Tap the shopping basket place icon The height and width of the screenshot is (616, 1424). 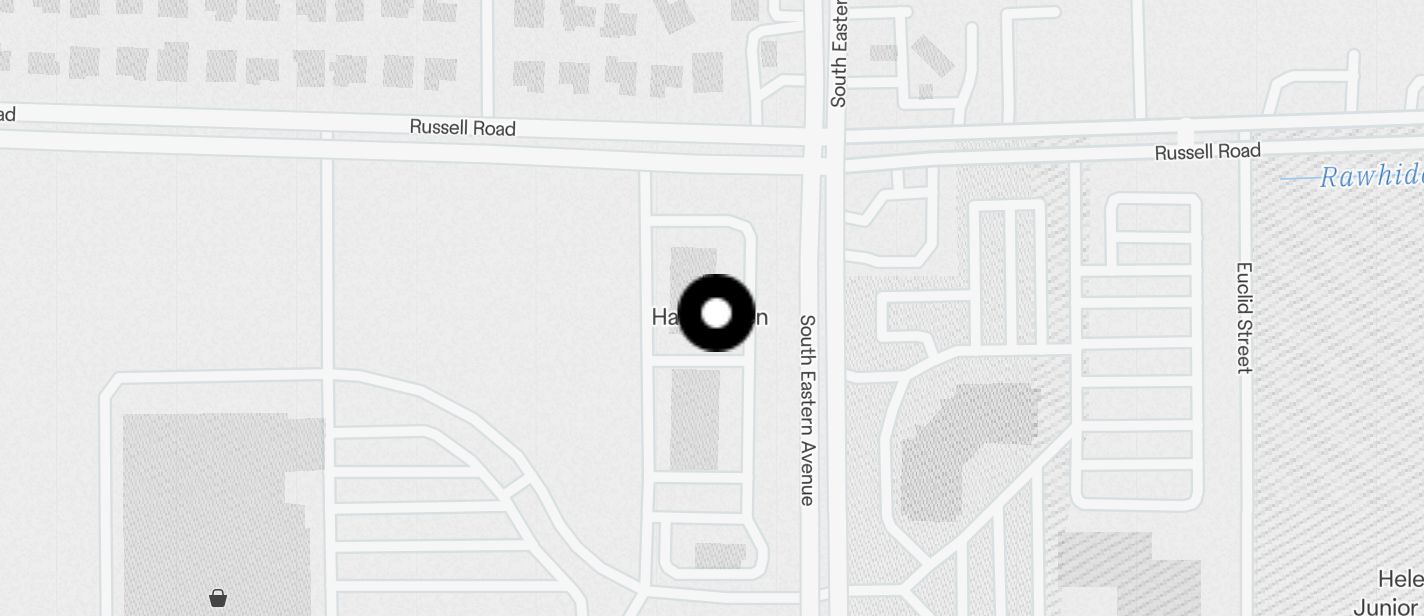(218, 598)
